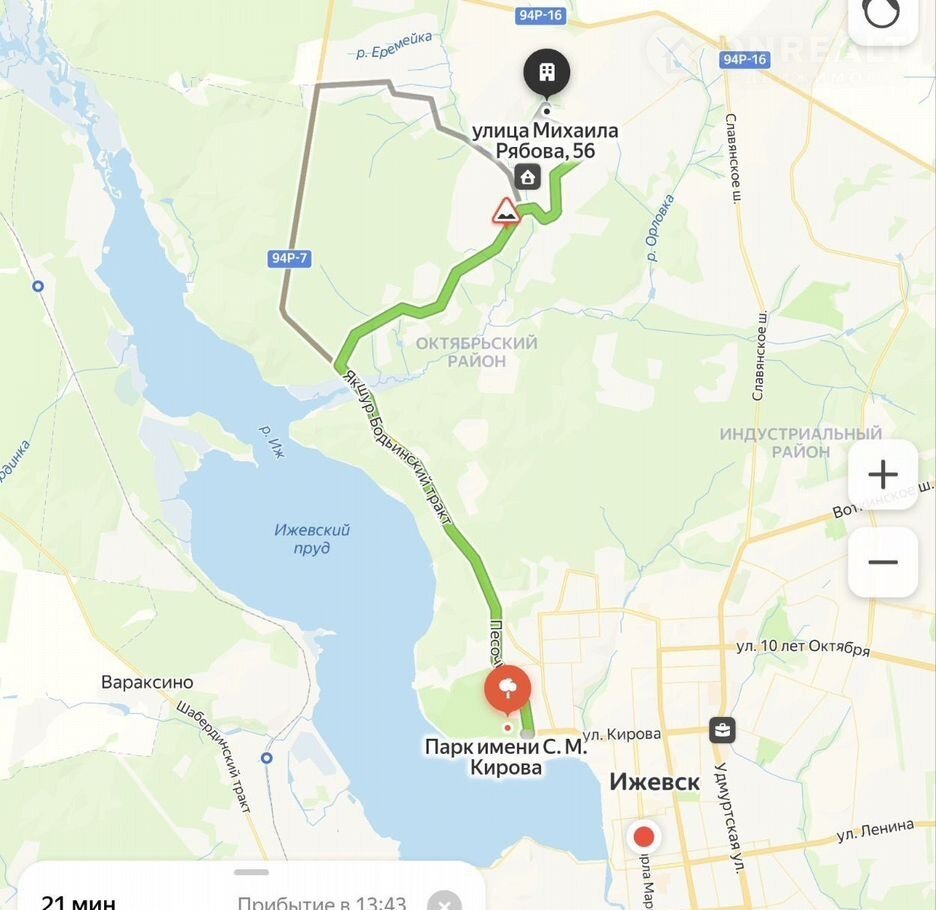
Task: Zoom in on the map
Action: point(883,474)
